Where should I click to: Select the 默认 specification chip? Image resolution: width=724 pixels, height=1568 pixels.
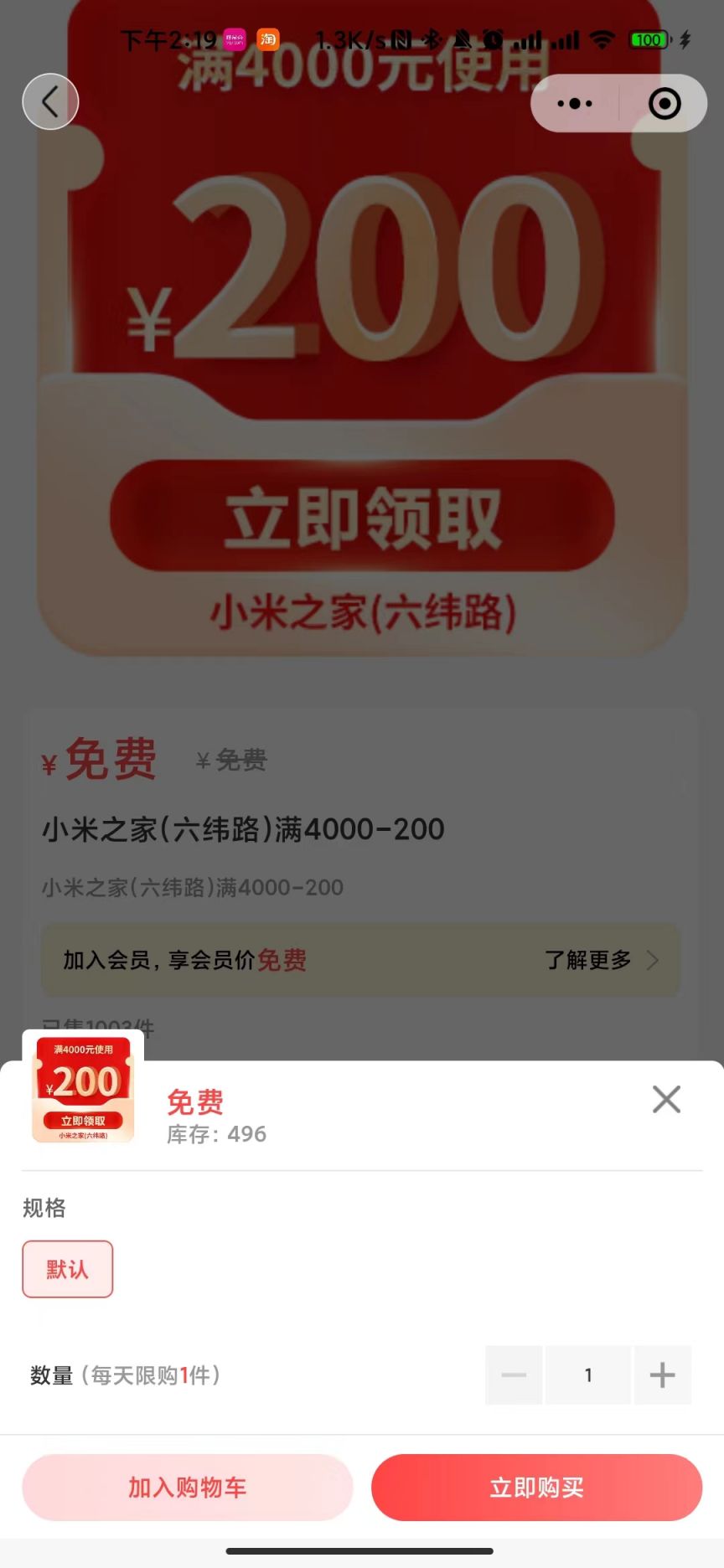(x=67, y=1269)
